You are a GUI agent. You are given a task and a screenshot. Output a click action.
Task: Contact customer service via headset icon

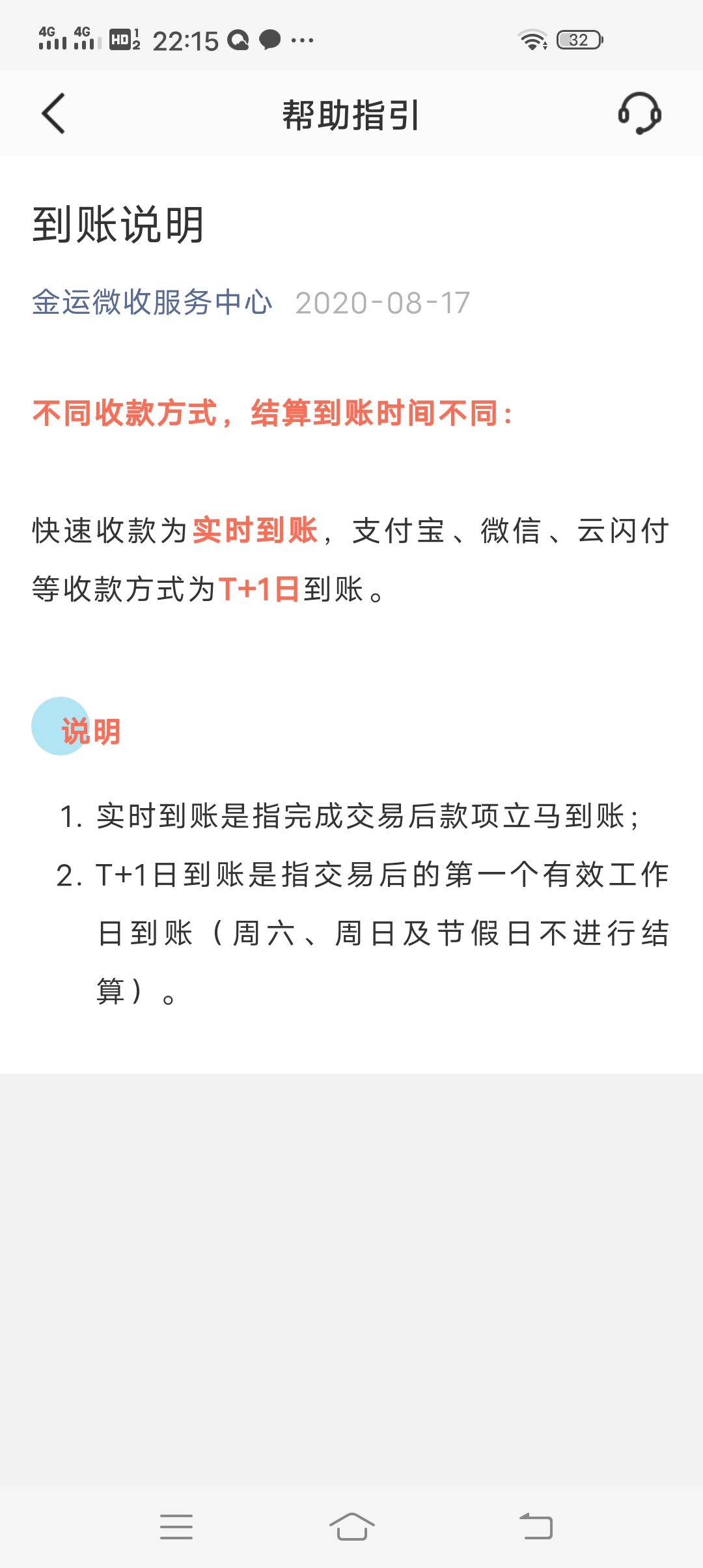pos(639,113)
